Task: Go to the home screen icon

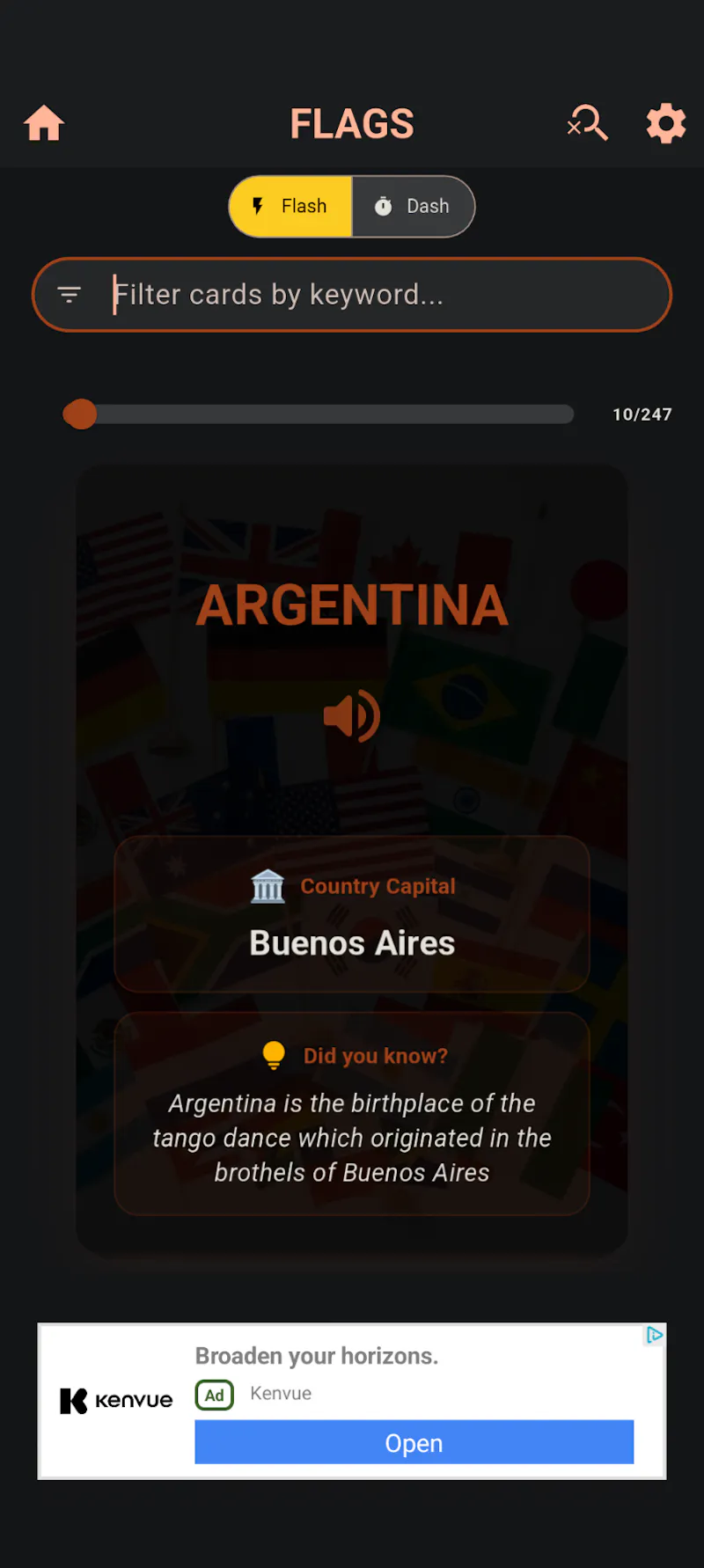Action: (x=44, y=123)
